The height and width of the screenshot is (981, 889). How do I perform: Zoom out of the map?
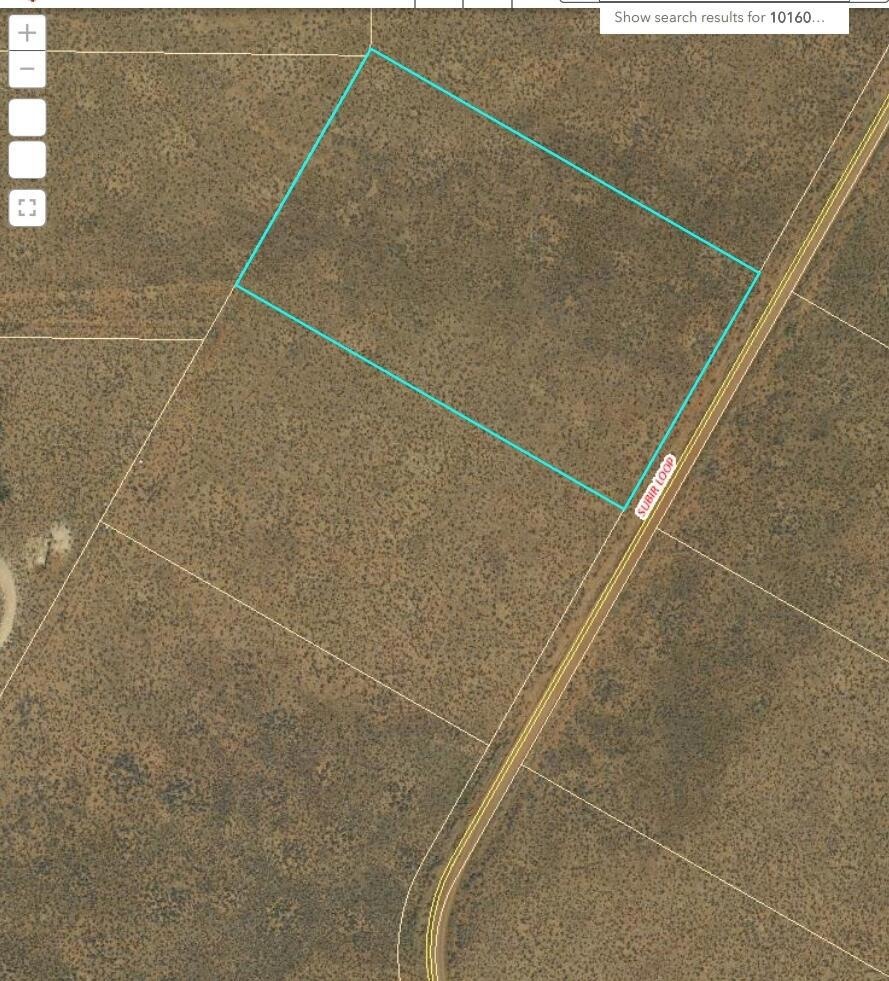point(27,69)
